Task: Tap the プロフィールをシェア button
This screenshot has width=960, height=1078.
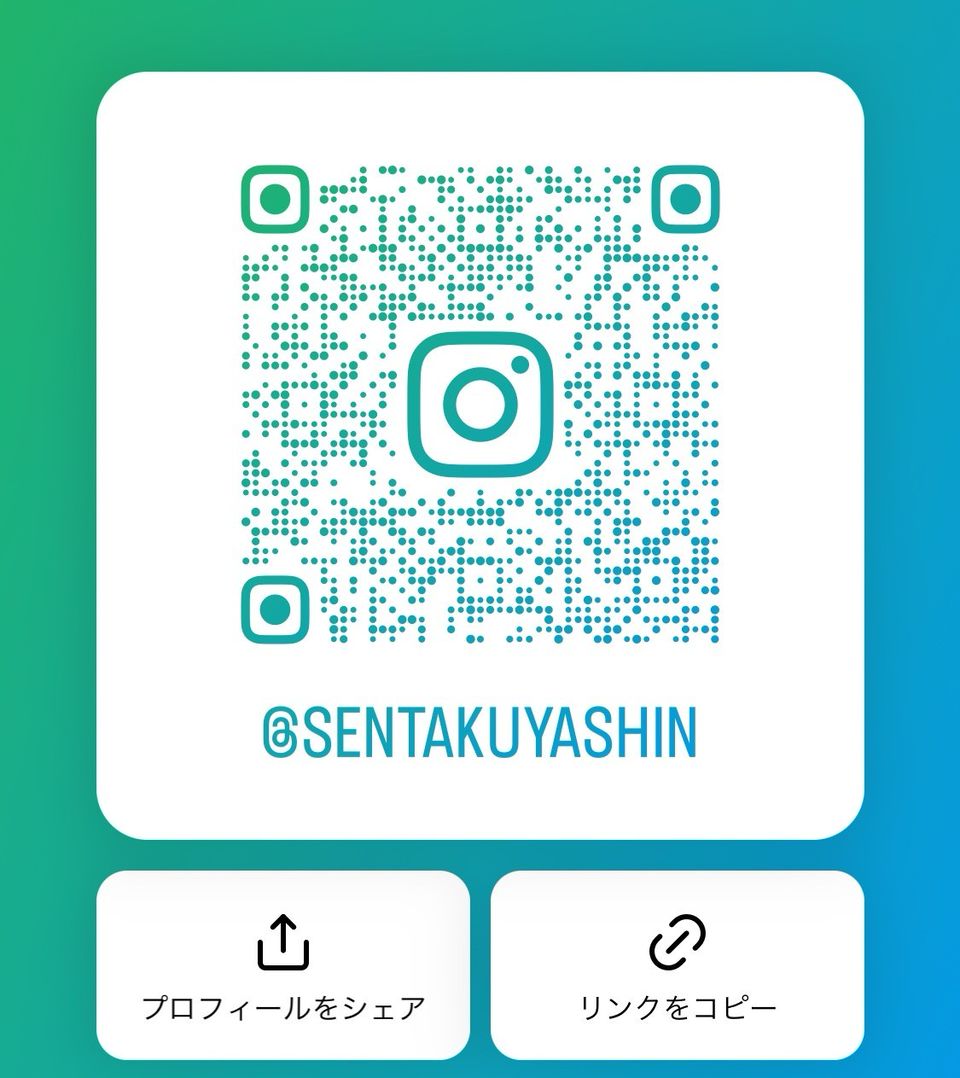Action: [x=283, y=965]
